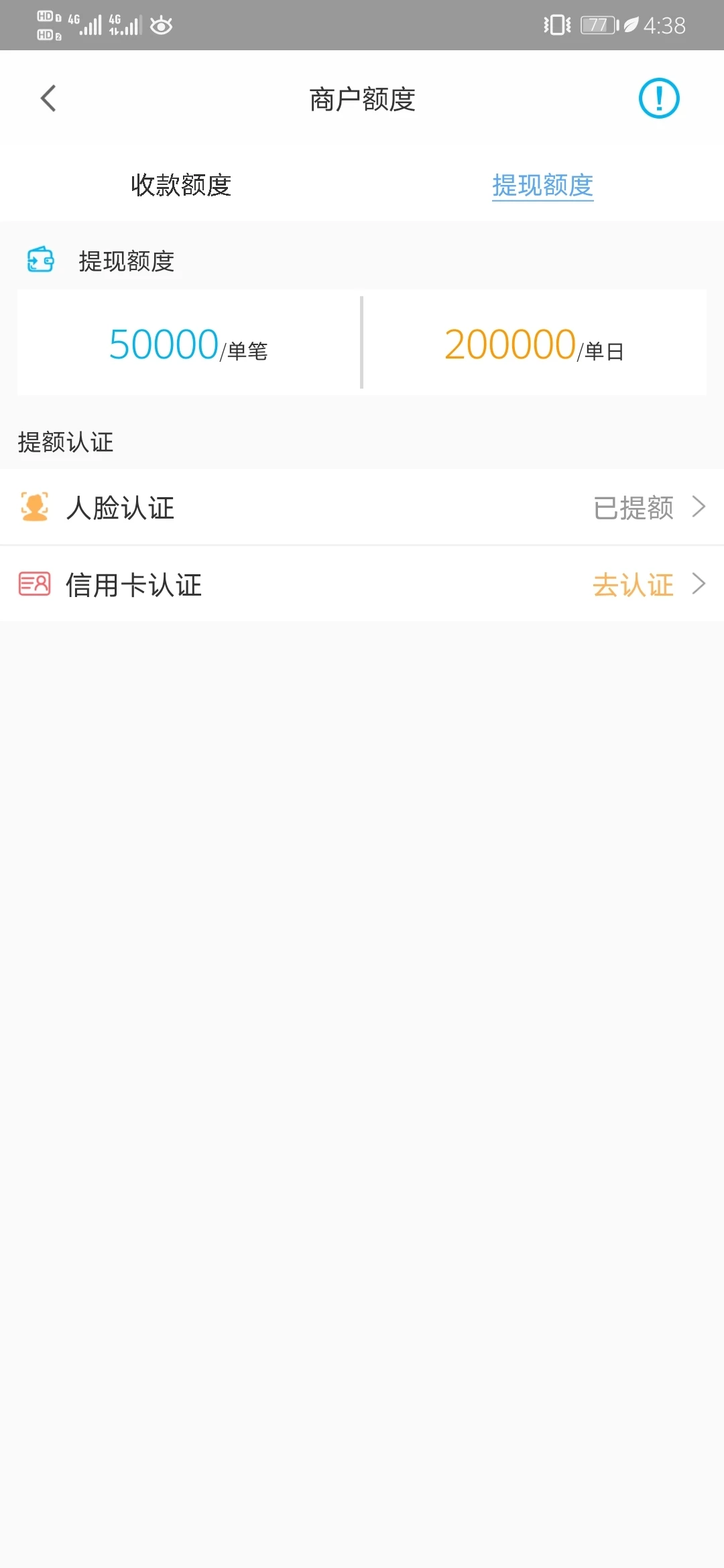Select the 提现额度 tab
Viewport: 724px width, 1568px height.
pos(542,185)
